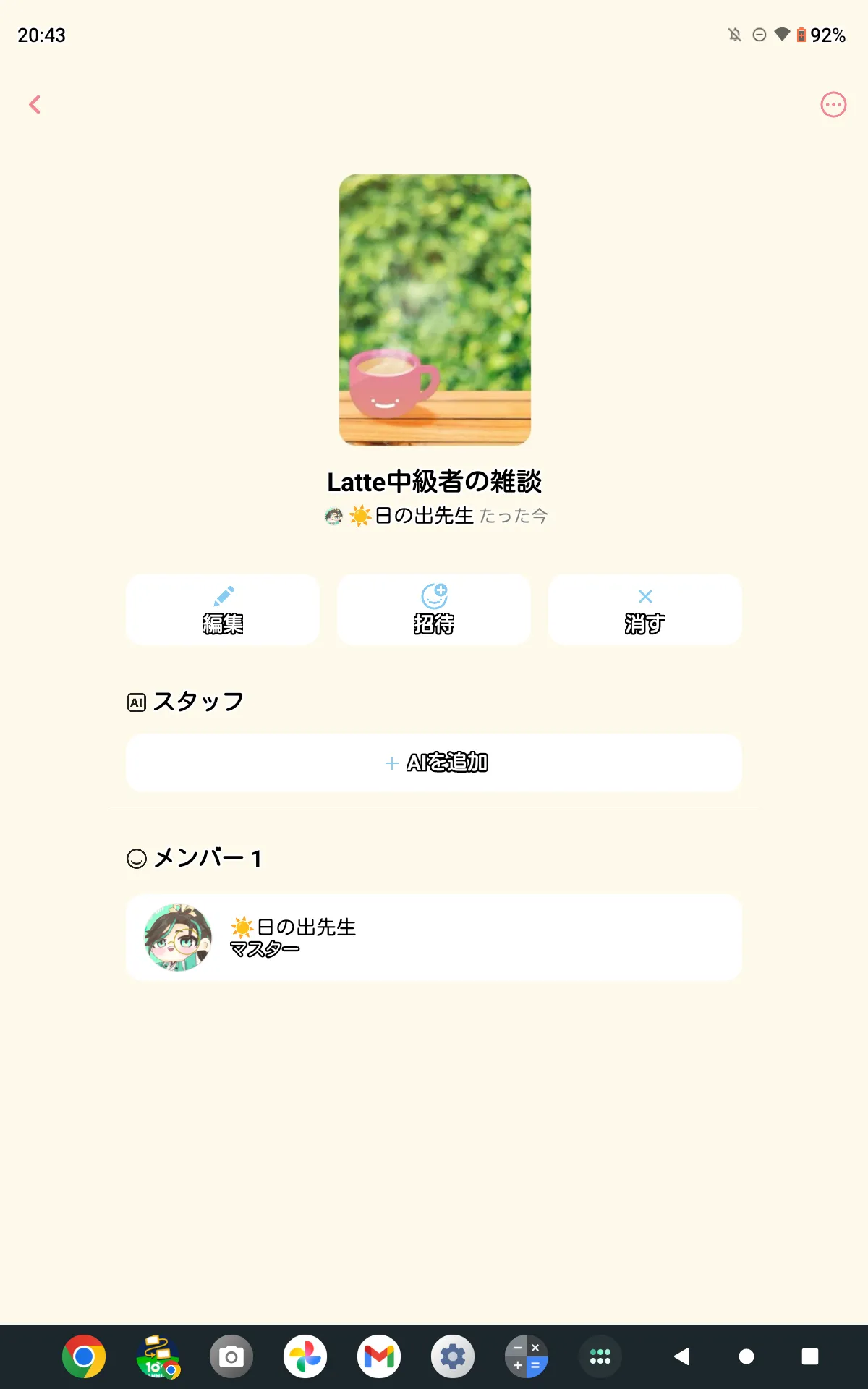
Task: Open member 日の出先生's profile row
Action: coord(434,938)
